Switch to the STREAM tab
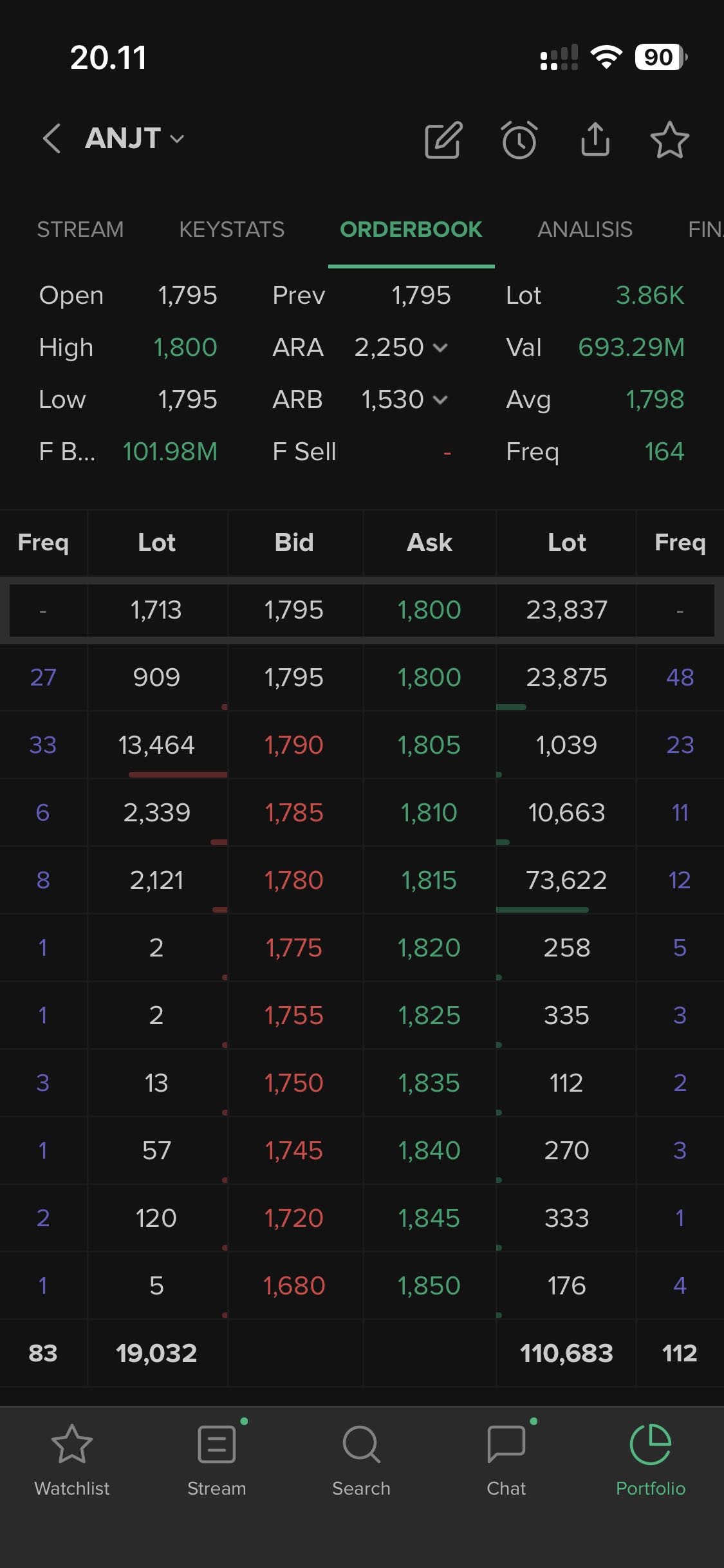This screenshot has height=1568, width=724. click(80, 229)
